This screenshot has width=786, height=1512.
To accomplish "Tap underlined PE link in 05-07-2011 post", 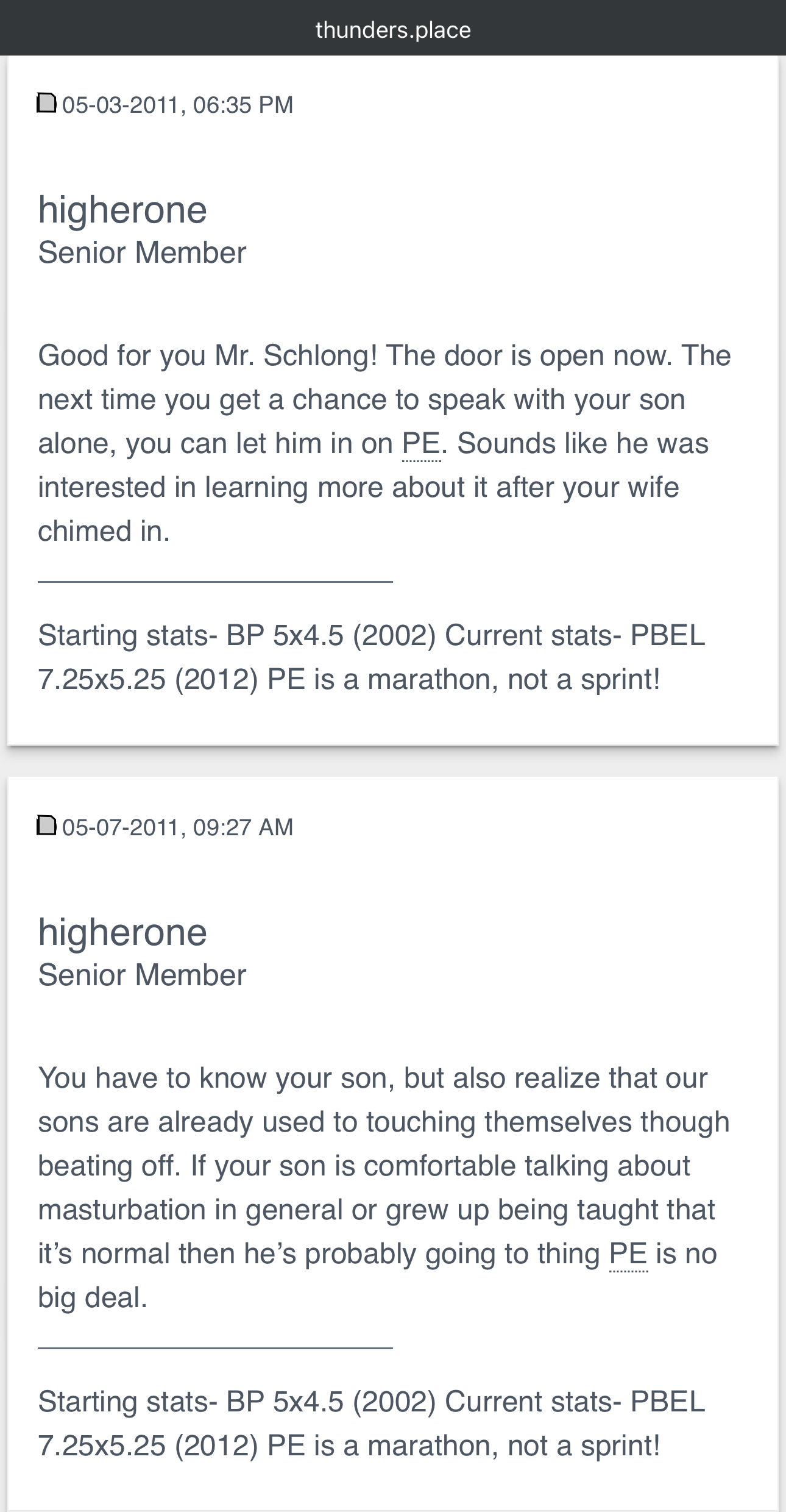I will (x=628, y=1254).
